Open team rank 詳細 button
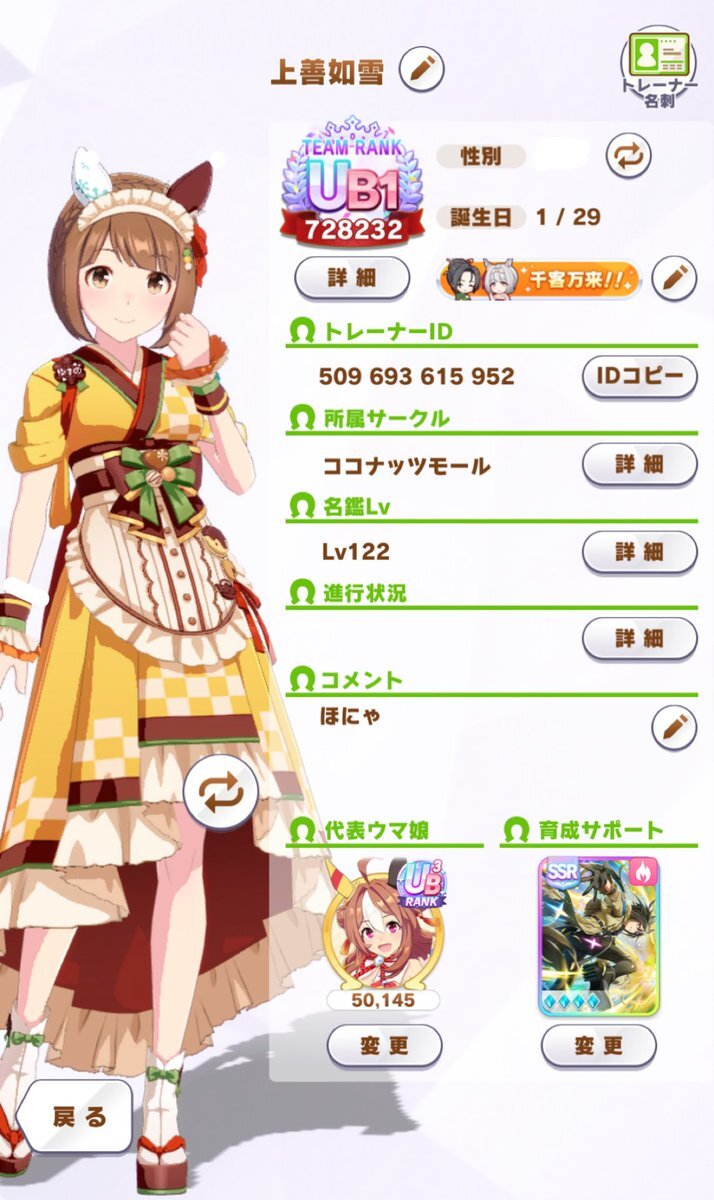The width and height of the screenshot is (714, 1200). pyautogui.click(x=352, y=277)
